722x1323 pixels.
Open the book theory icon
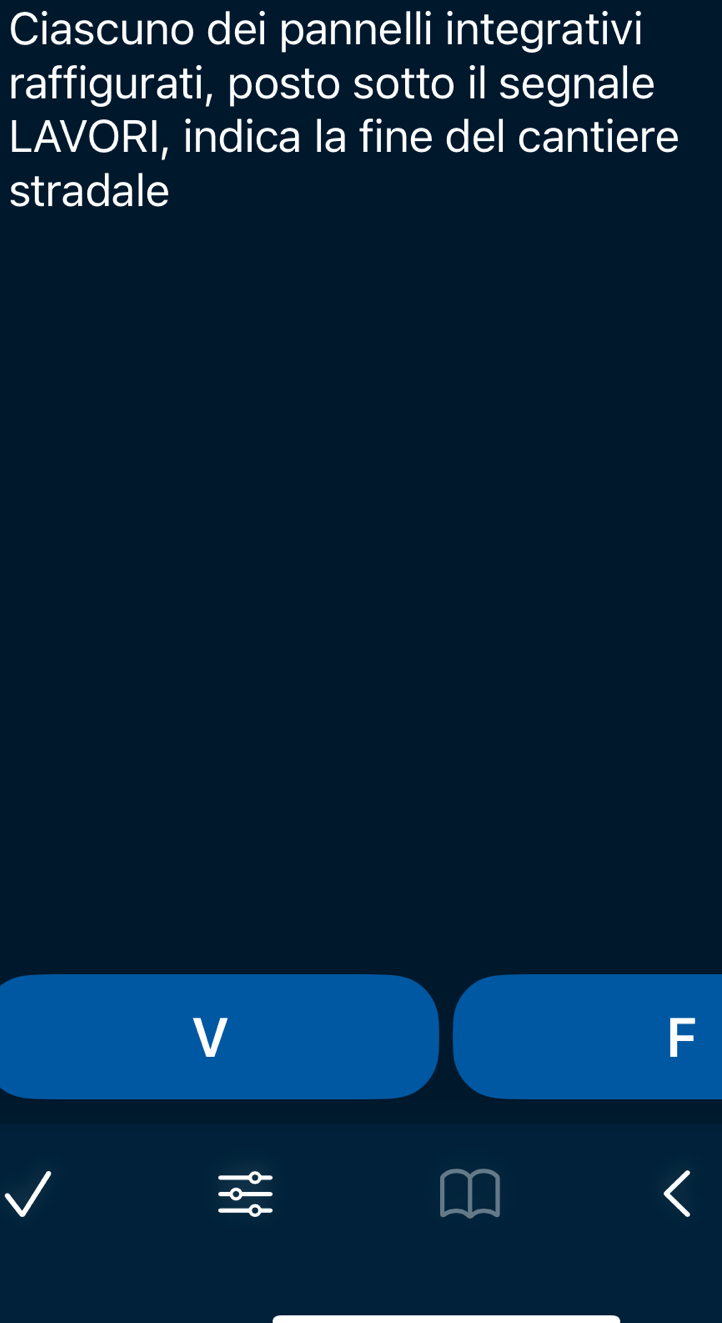pyautogui.click(x=469, y=1194)
